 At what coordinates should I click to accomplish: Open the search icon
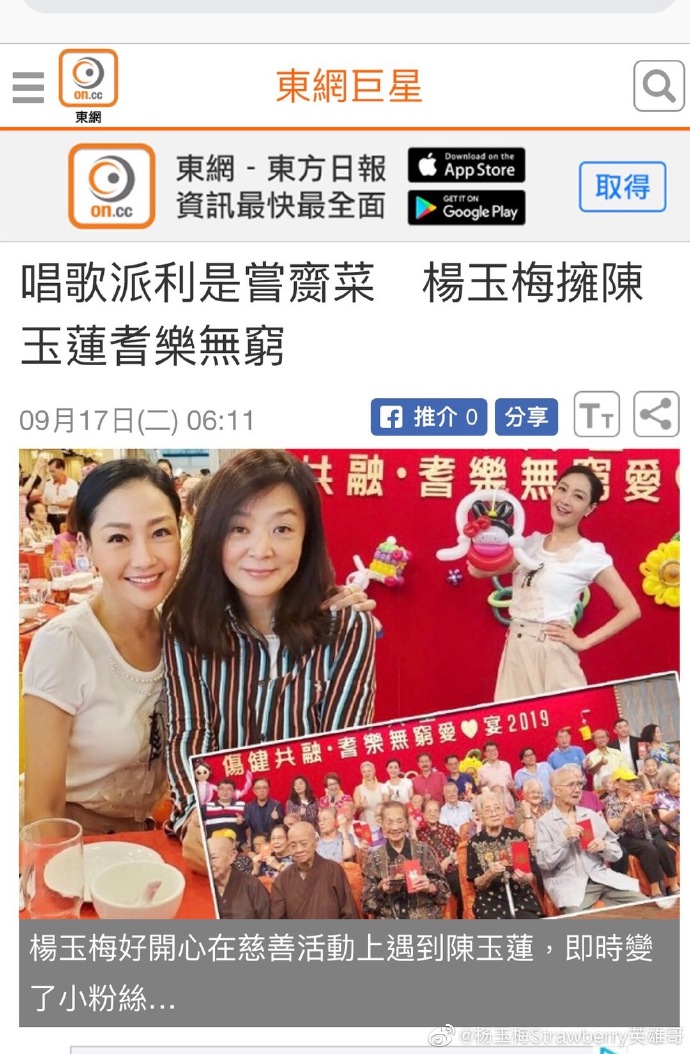coord(658,87)
